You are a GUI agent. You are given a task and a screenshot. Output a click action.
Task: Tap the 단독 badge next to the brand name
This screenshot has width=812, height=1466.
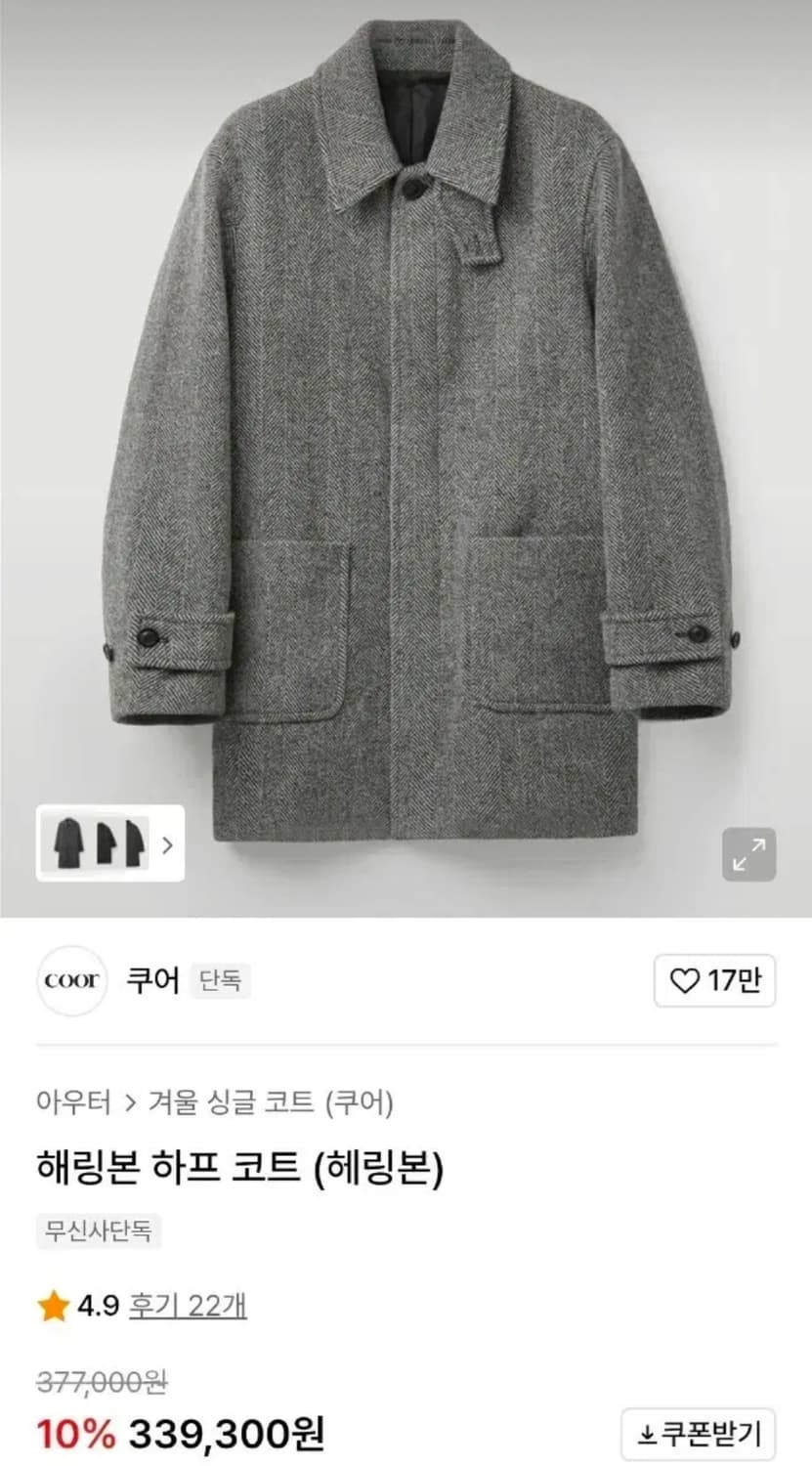pyautogui.click(x=220, y=983)
